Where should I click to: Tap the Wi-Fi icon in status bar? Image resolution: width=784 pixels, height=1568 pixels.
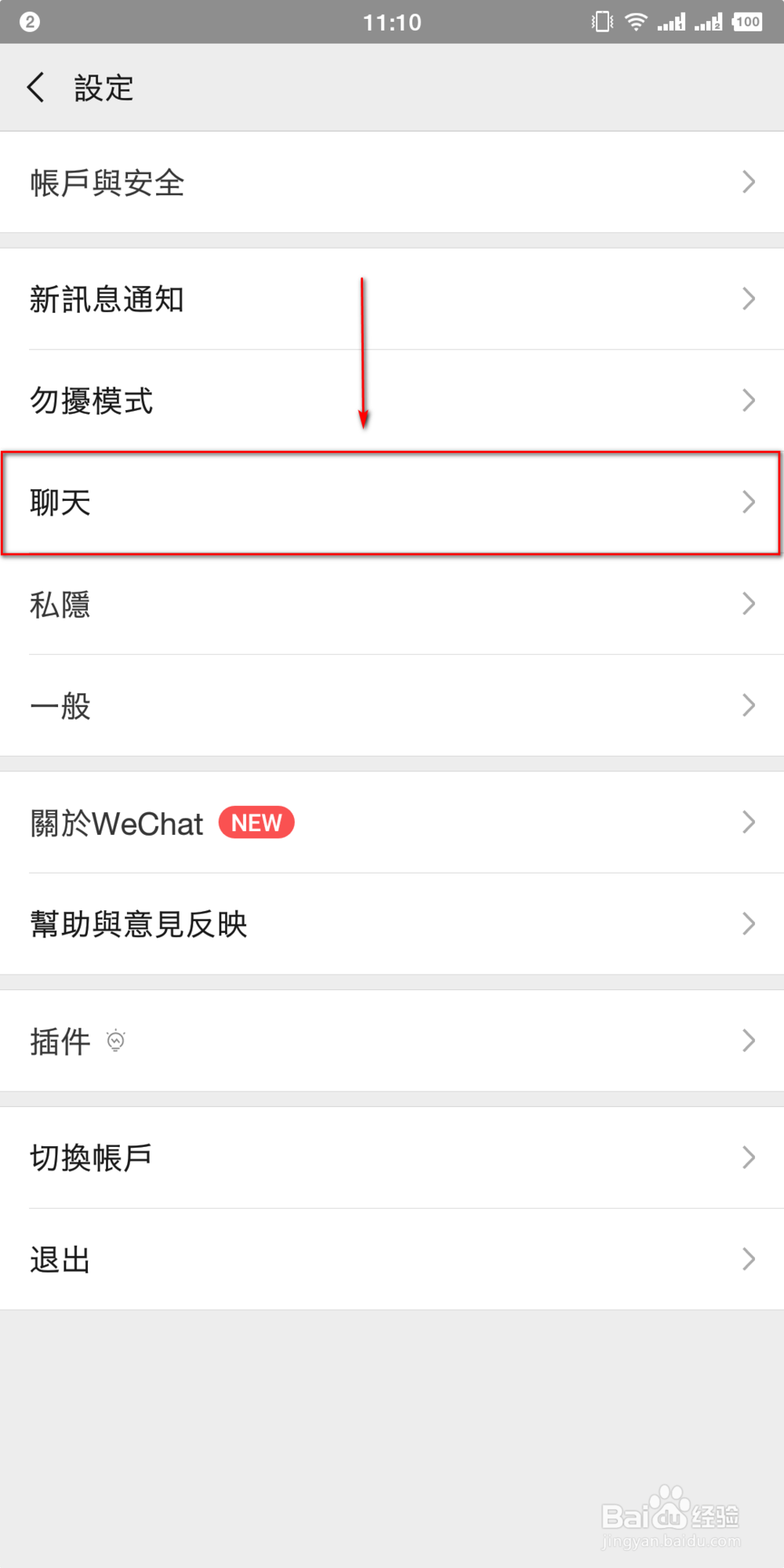click(x=637, y=21)
